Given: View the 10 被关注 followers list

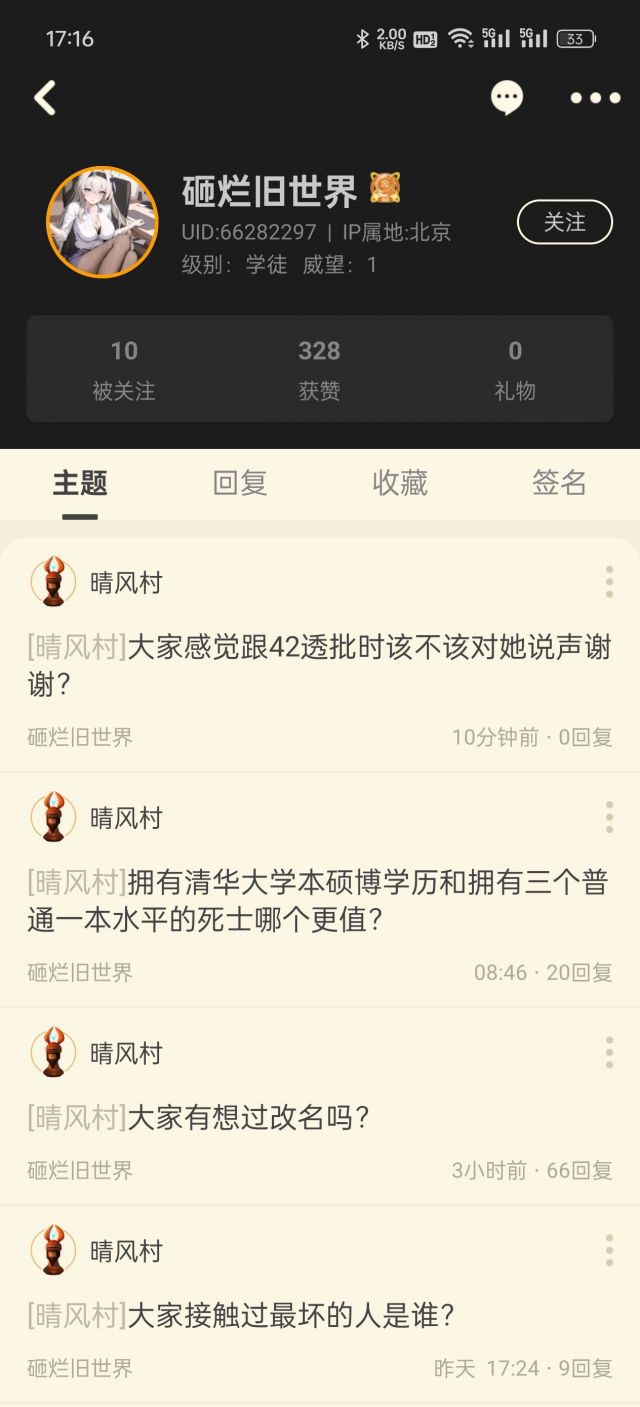Looking at the screenshot, I should click(x=124, y=369).
